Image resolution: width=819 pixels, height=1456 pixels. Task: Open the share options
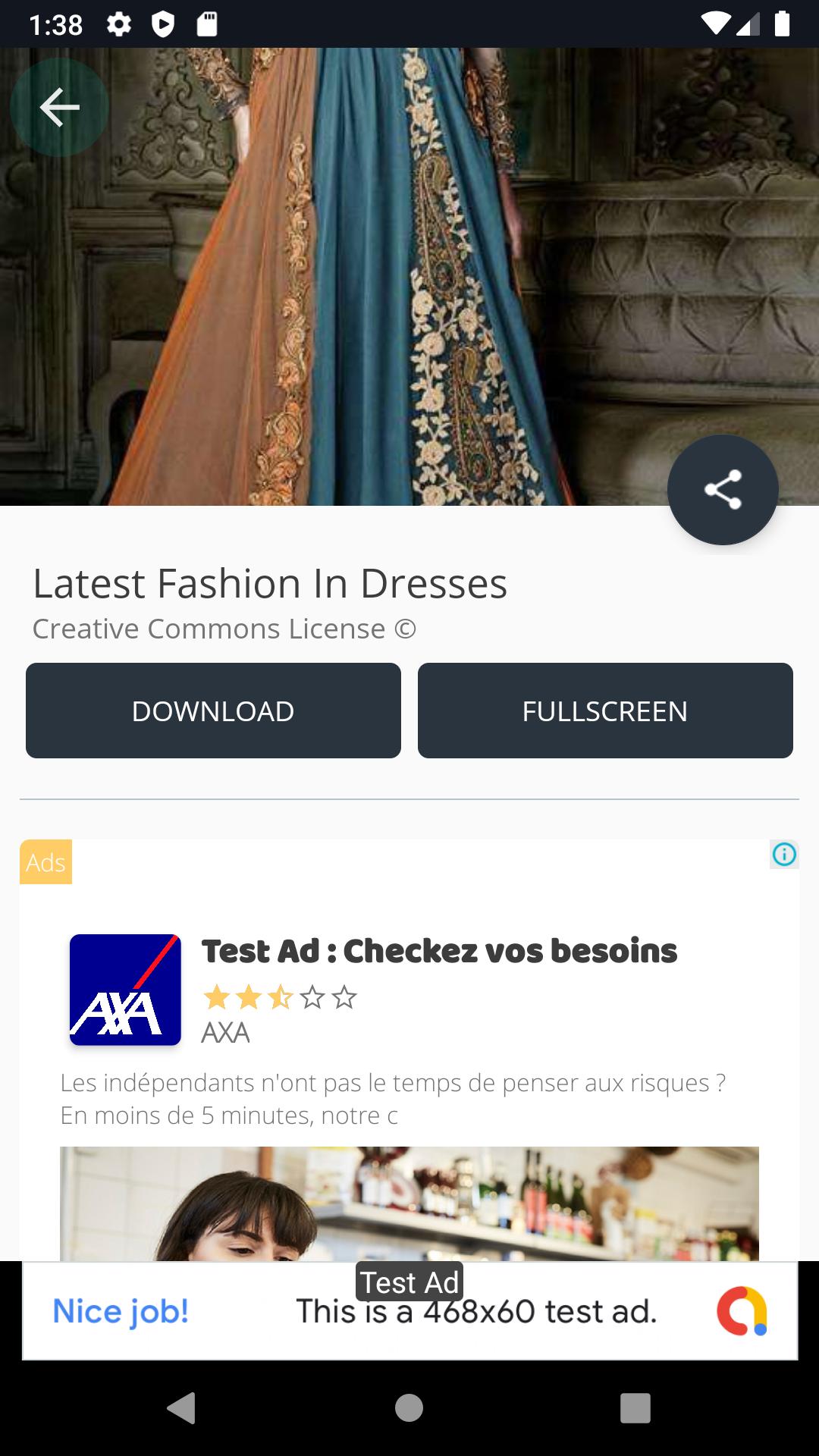pyautogui.click(x=723, y=490)
